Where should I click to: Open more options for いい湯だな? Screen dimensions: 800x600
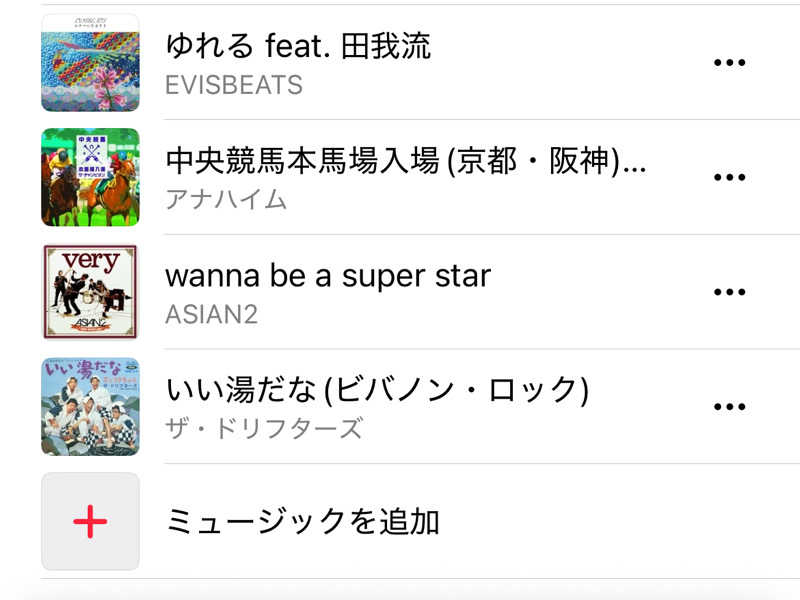(729, 406)
